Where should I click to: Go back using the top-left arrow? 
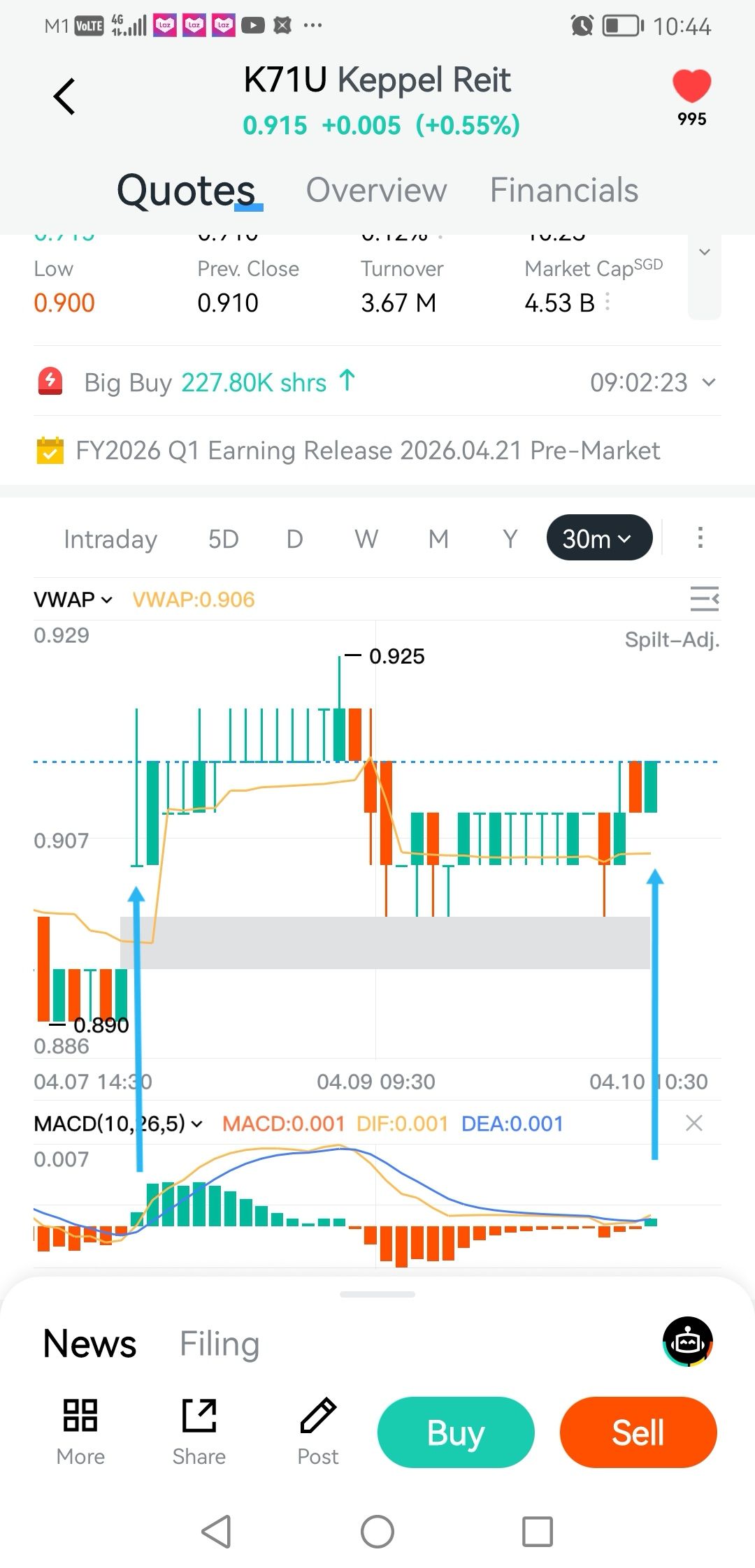(x=64, y=96)
